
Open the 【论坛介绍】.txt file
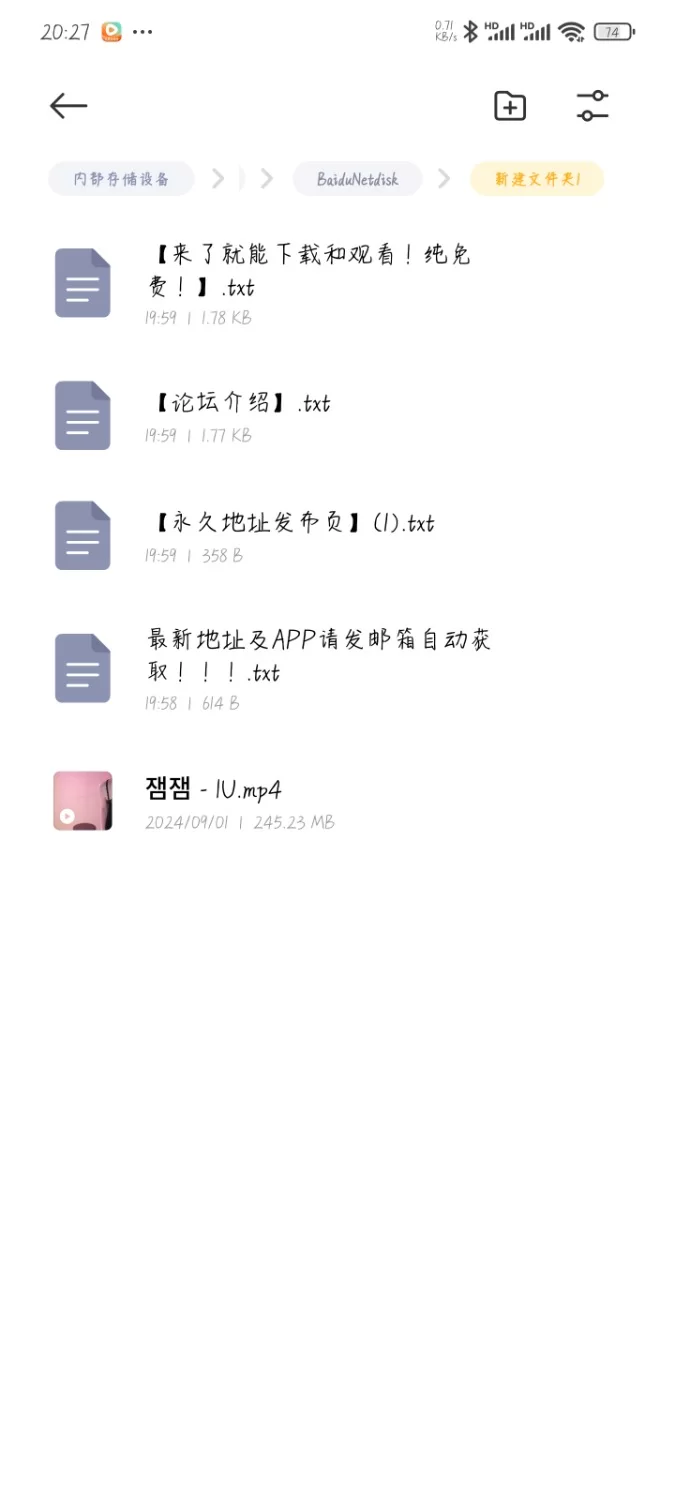(x=337, y=416)
